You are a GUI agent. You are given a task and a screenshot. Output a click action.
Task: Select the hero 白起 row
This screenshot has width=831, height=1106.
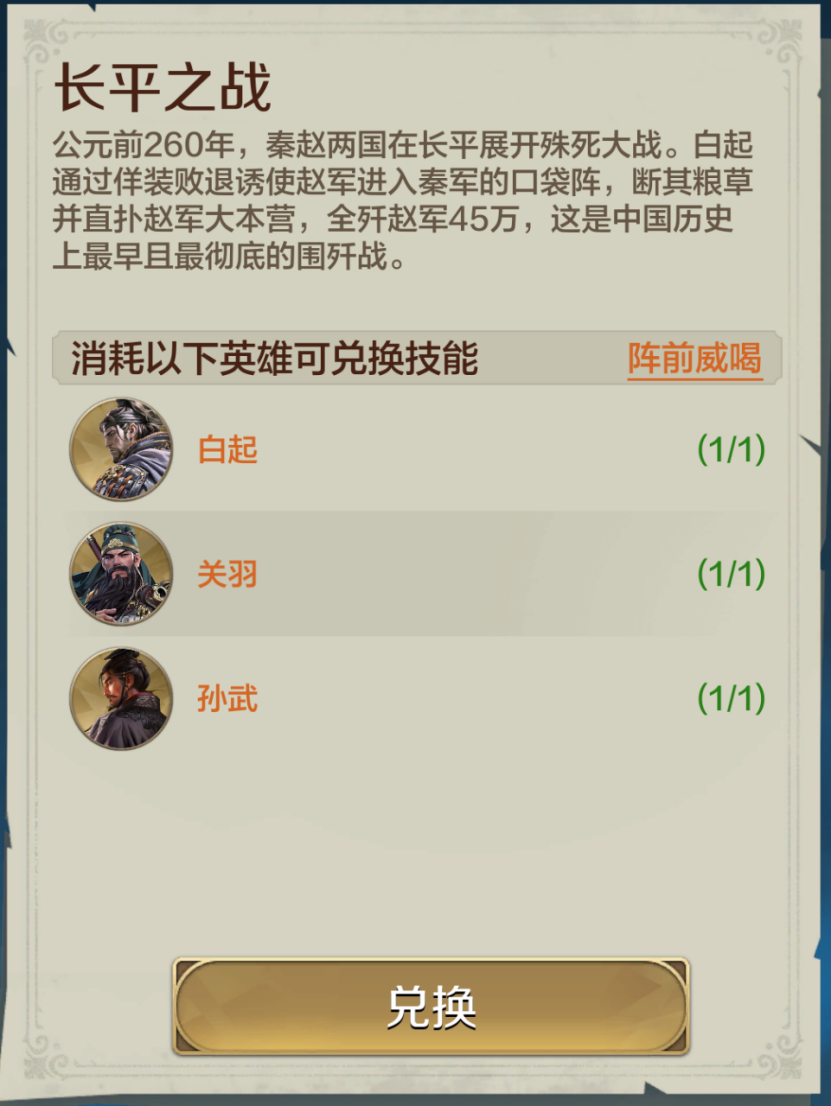[418, 449]
